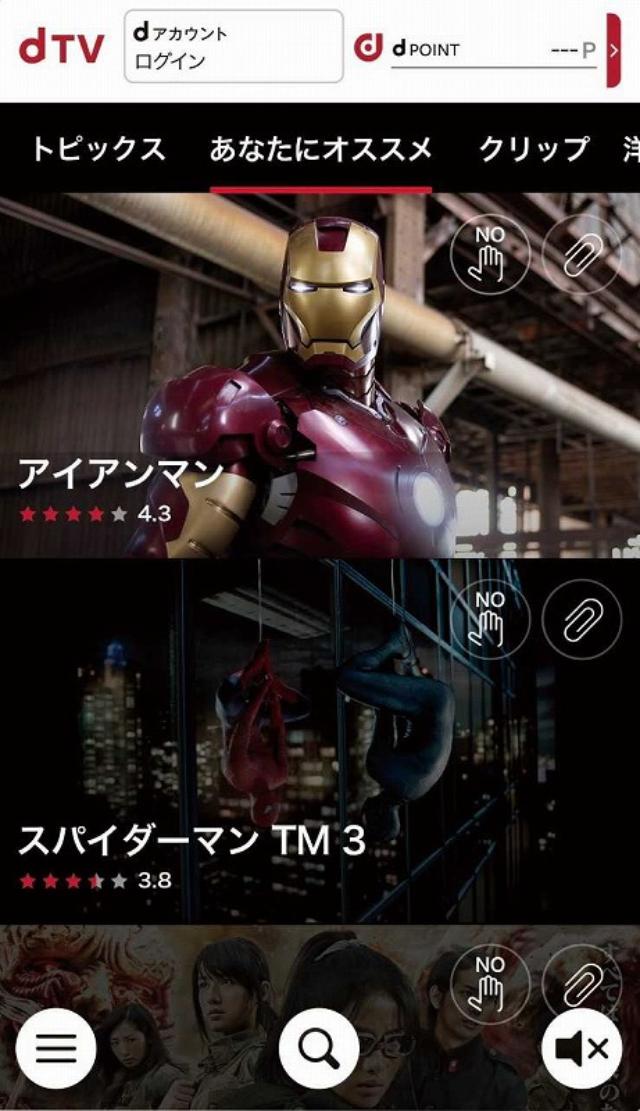This screenshot has width=640, height=1111.
Task: Toggle the mute sound button
Action: click(x=581, y=1047)
